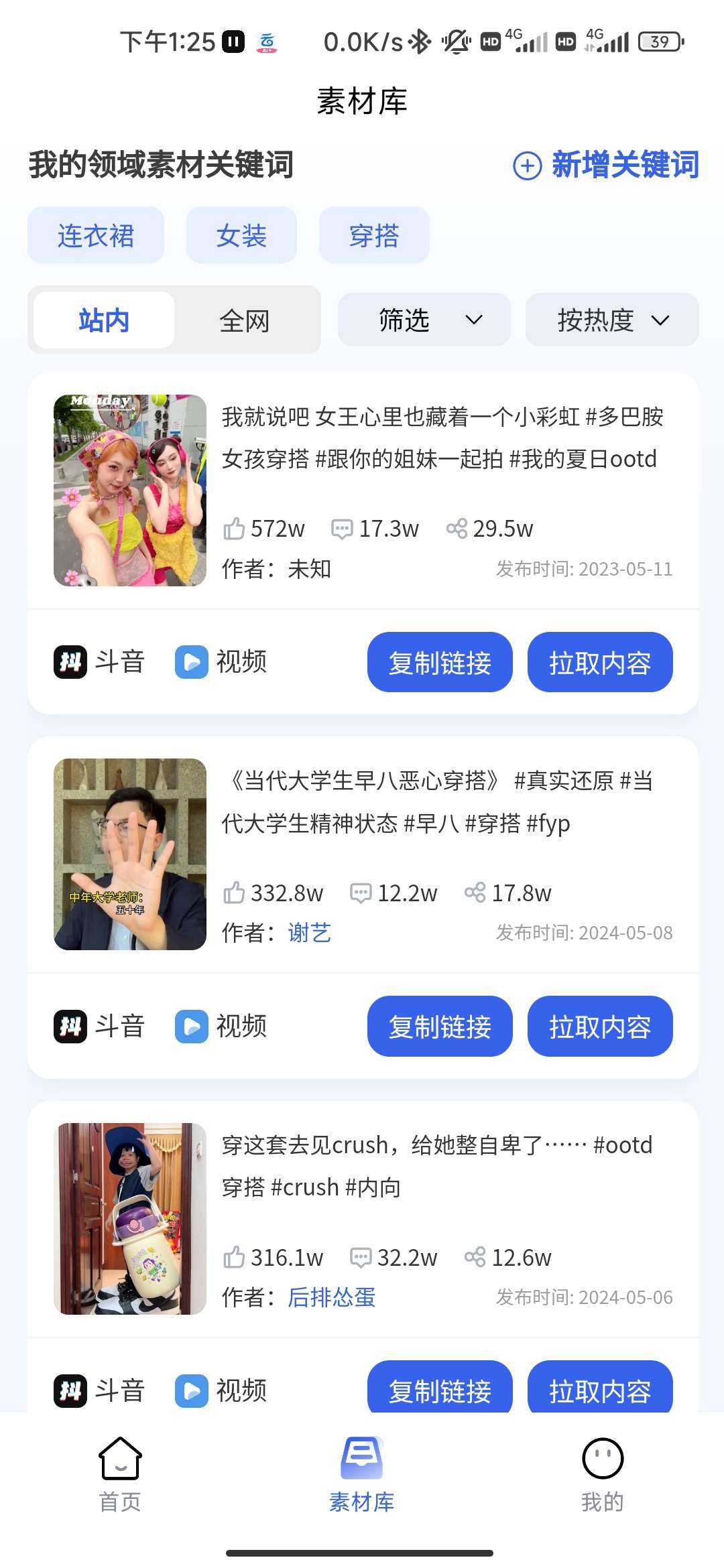Open the 按热度 sorting dropdown
The width and height of the screenshot is (724, 1568).
click(612, 320)
